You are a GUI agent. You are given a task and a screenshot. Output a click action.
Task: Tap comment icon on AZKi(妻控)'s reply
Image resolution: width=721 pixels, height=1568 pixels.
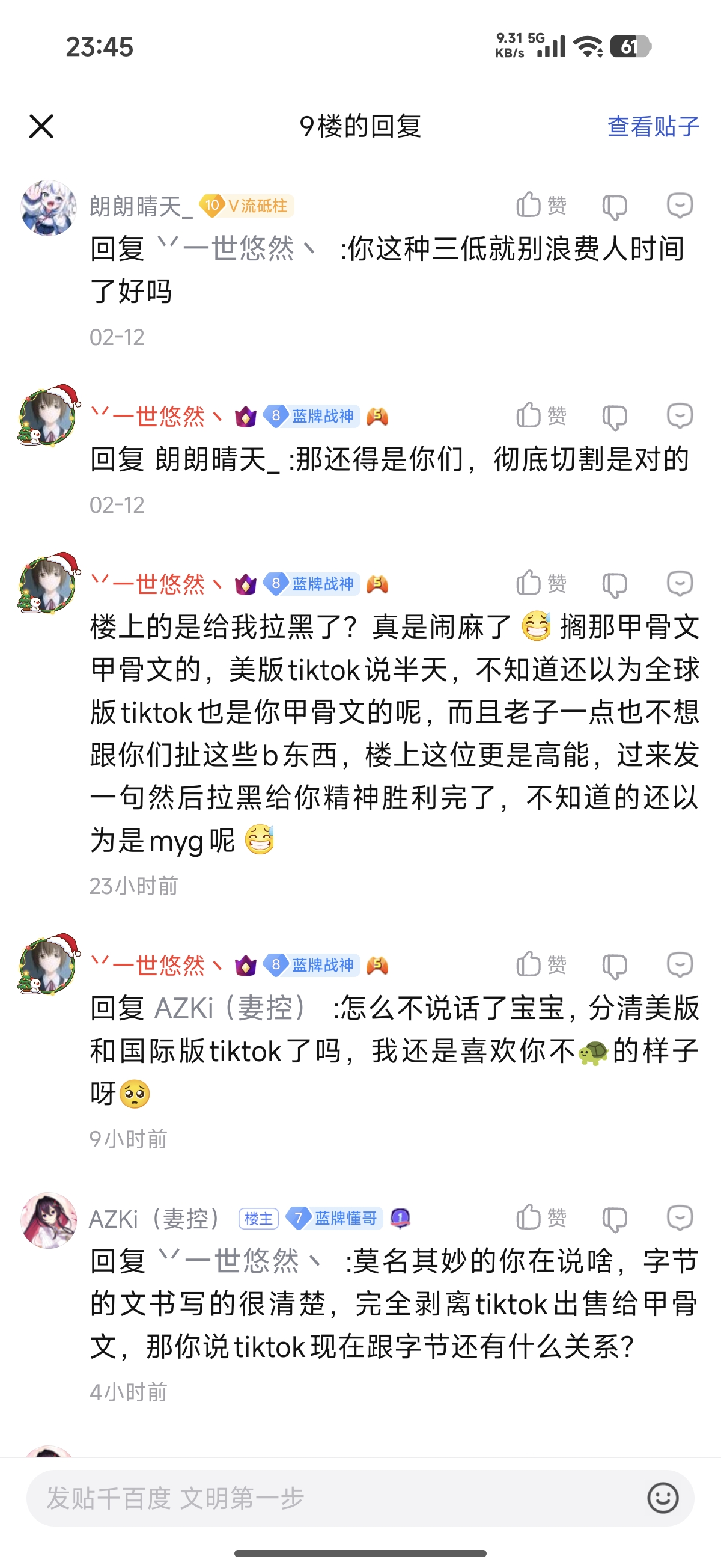click(680, 1218)
